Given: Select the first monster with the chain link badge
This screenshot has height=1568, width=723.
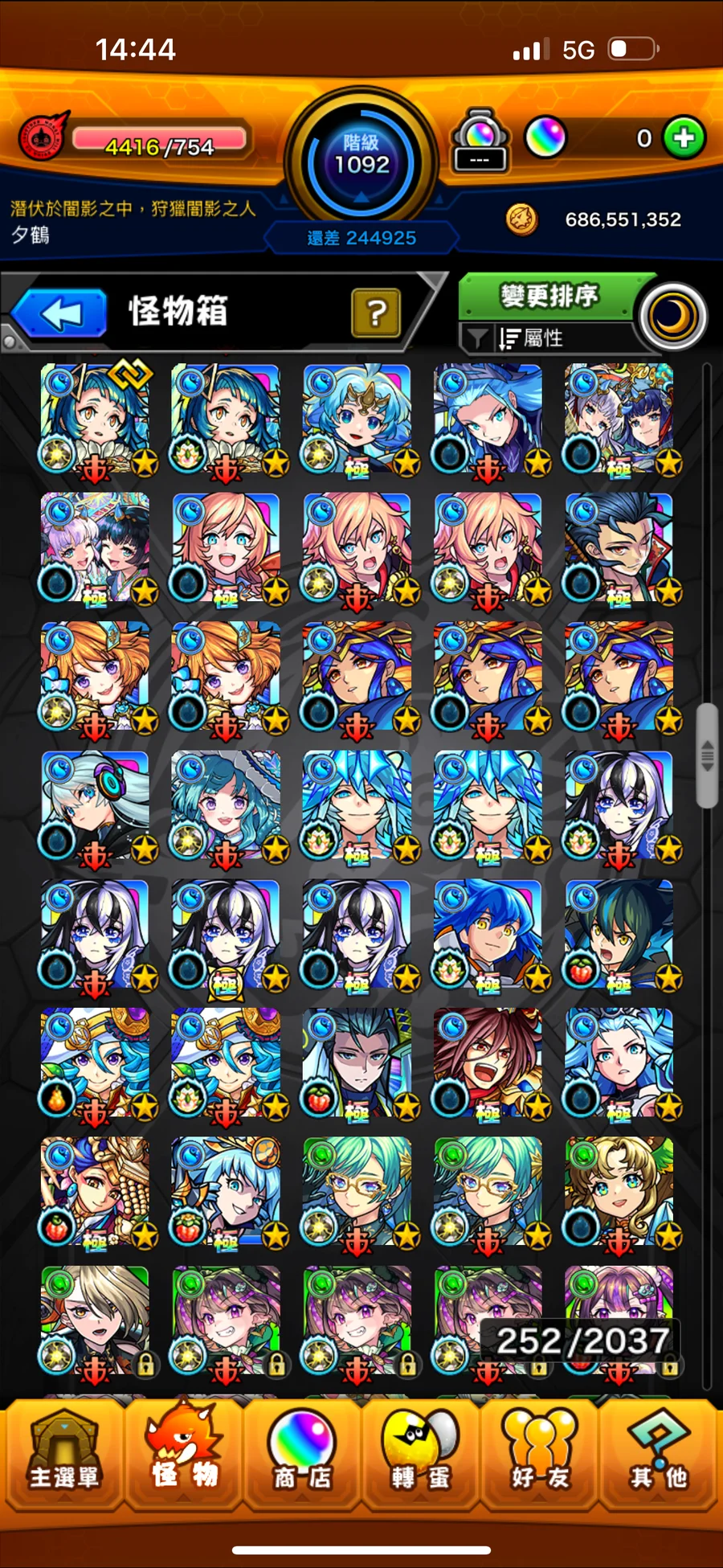Looking at the screenshot, I should tap(95, 419).
